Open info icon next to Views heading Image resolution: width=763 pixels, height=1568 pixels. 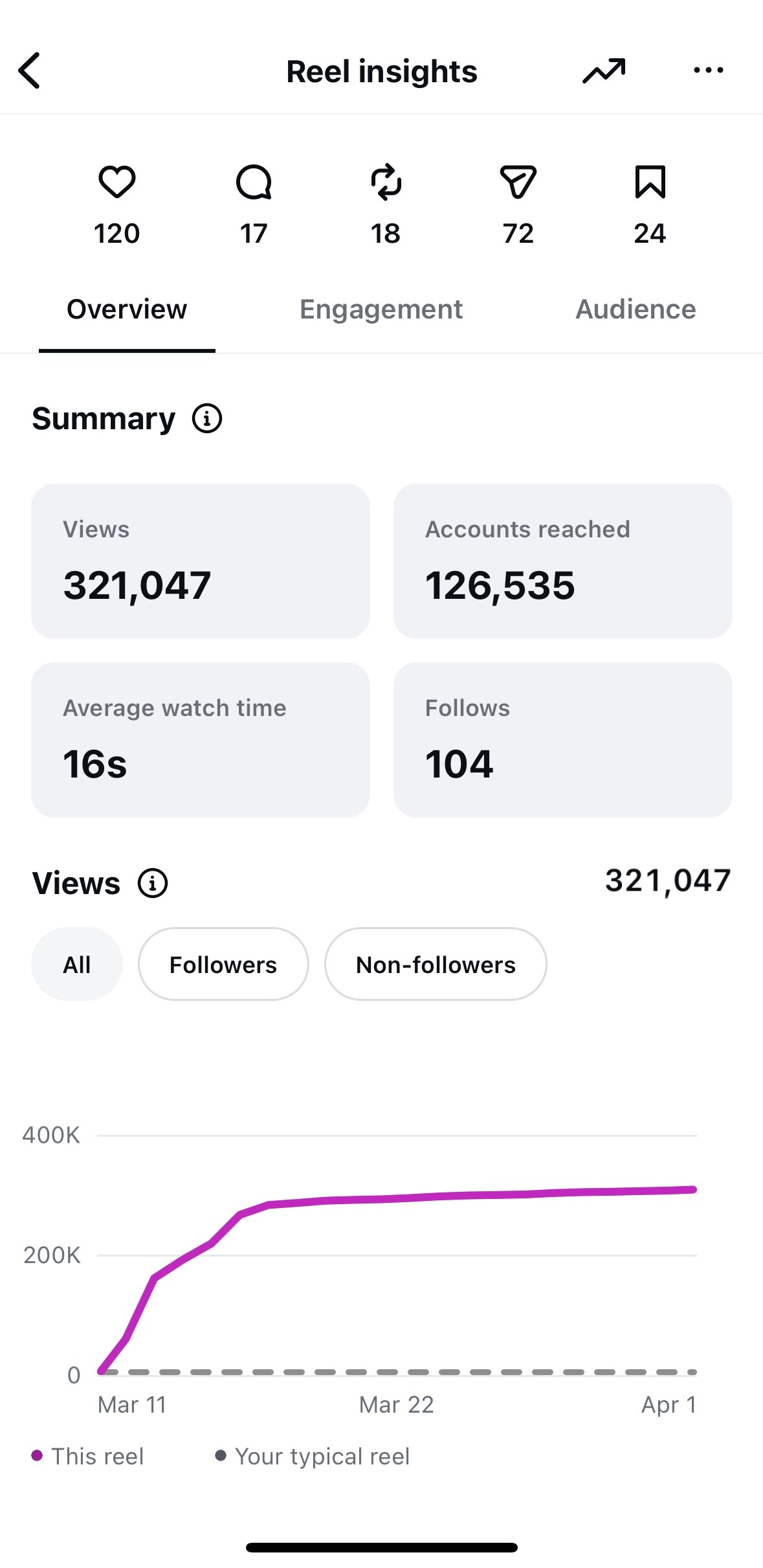153,883
